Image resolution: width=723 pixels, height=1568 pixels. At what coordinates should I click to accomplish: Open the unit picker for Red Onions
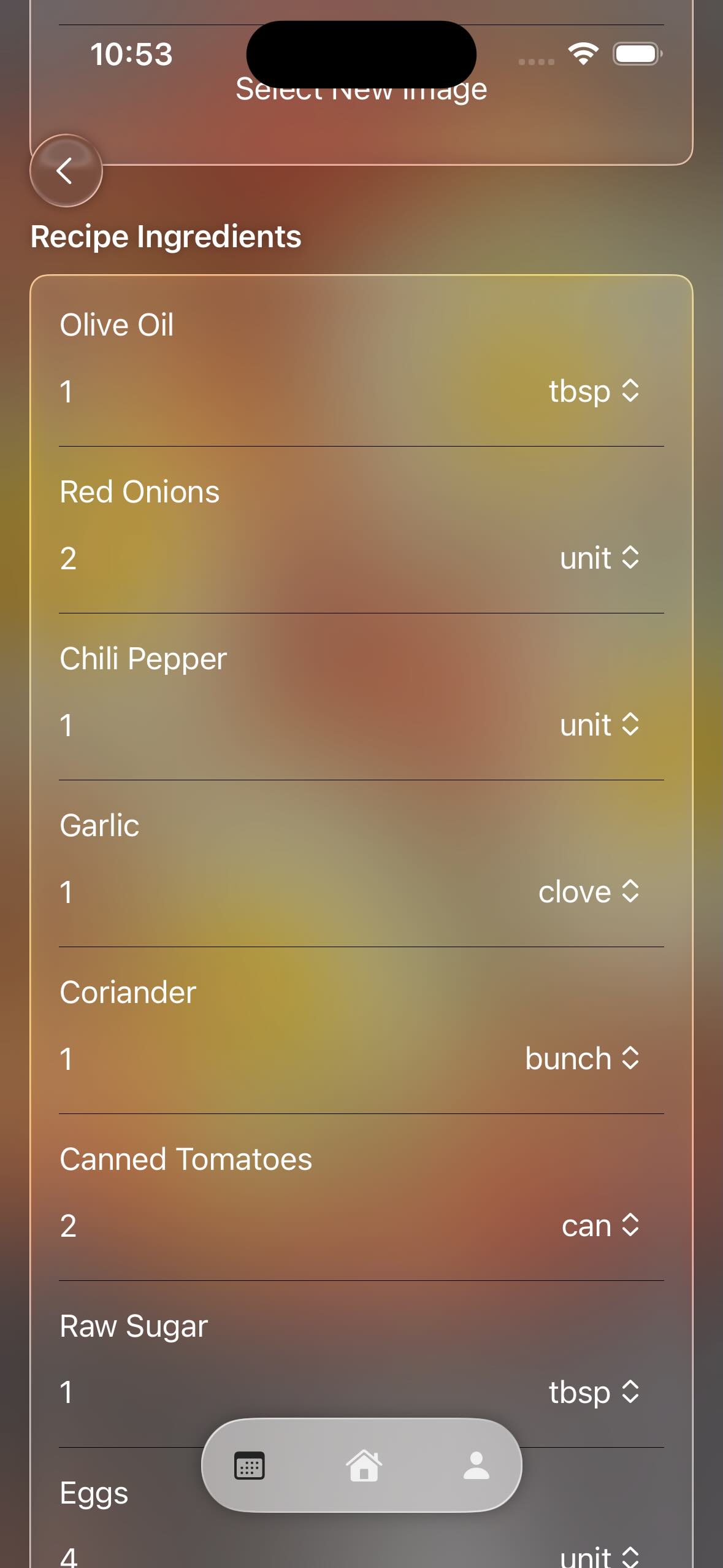[x=599, y=558]
